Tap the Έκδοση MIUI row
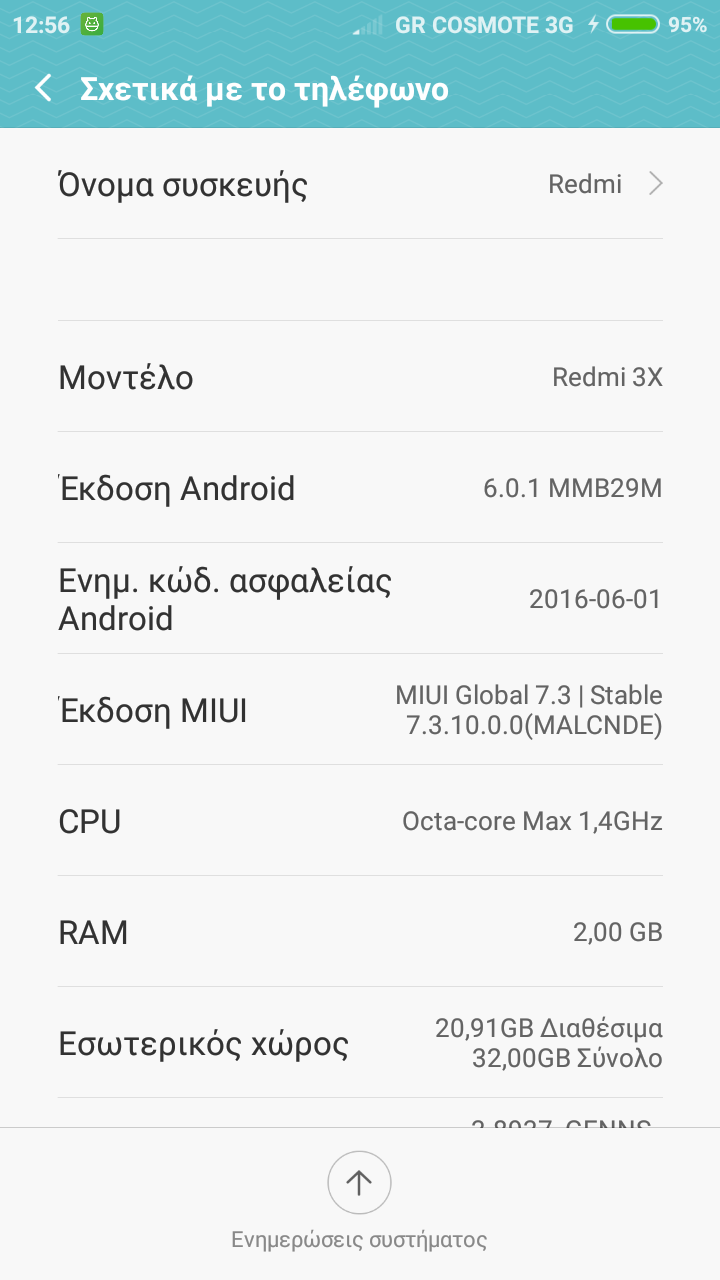The width and height of the screenshot is (720, 1280). [360, 710]
